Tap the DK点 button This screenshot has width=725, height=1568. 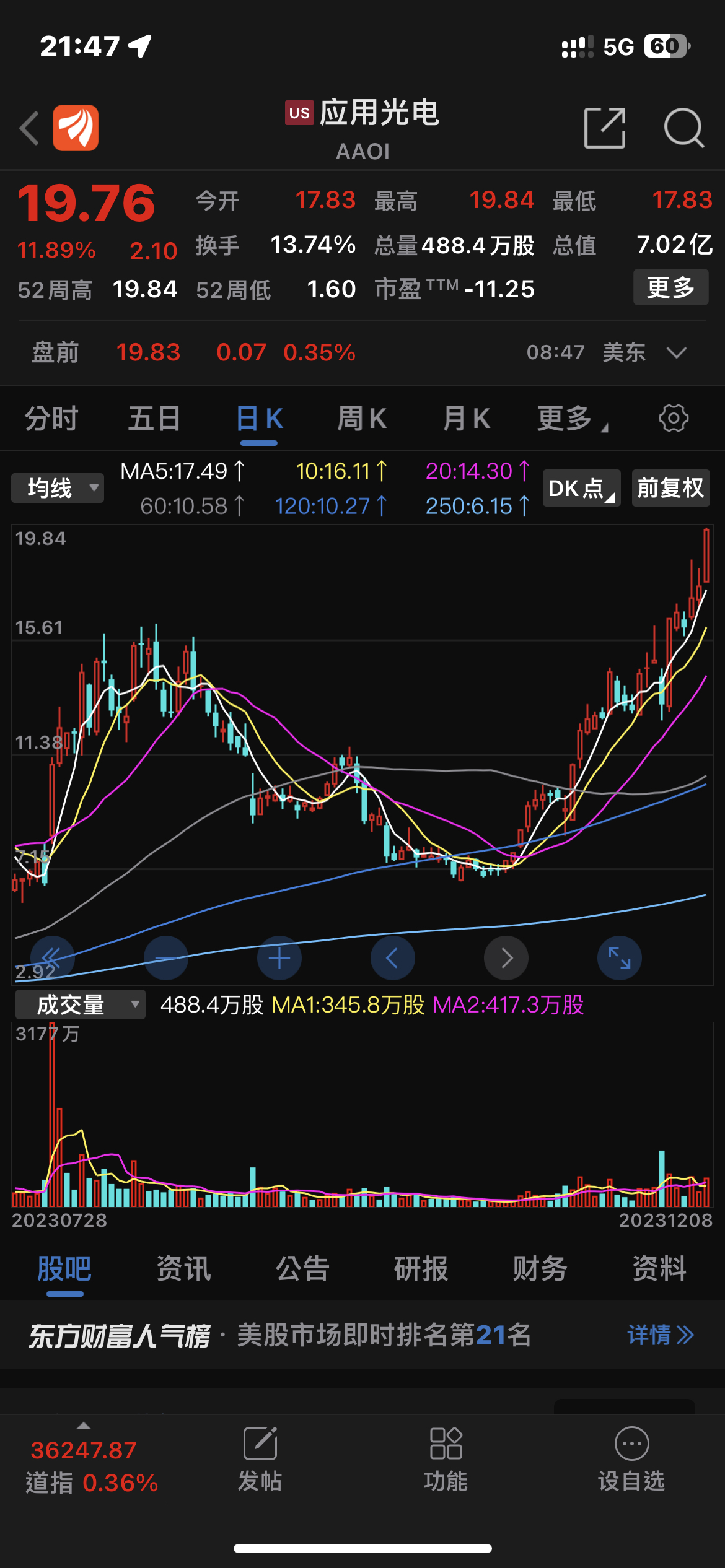[581, 488]
